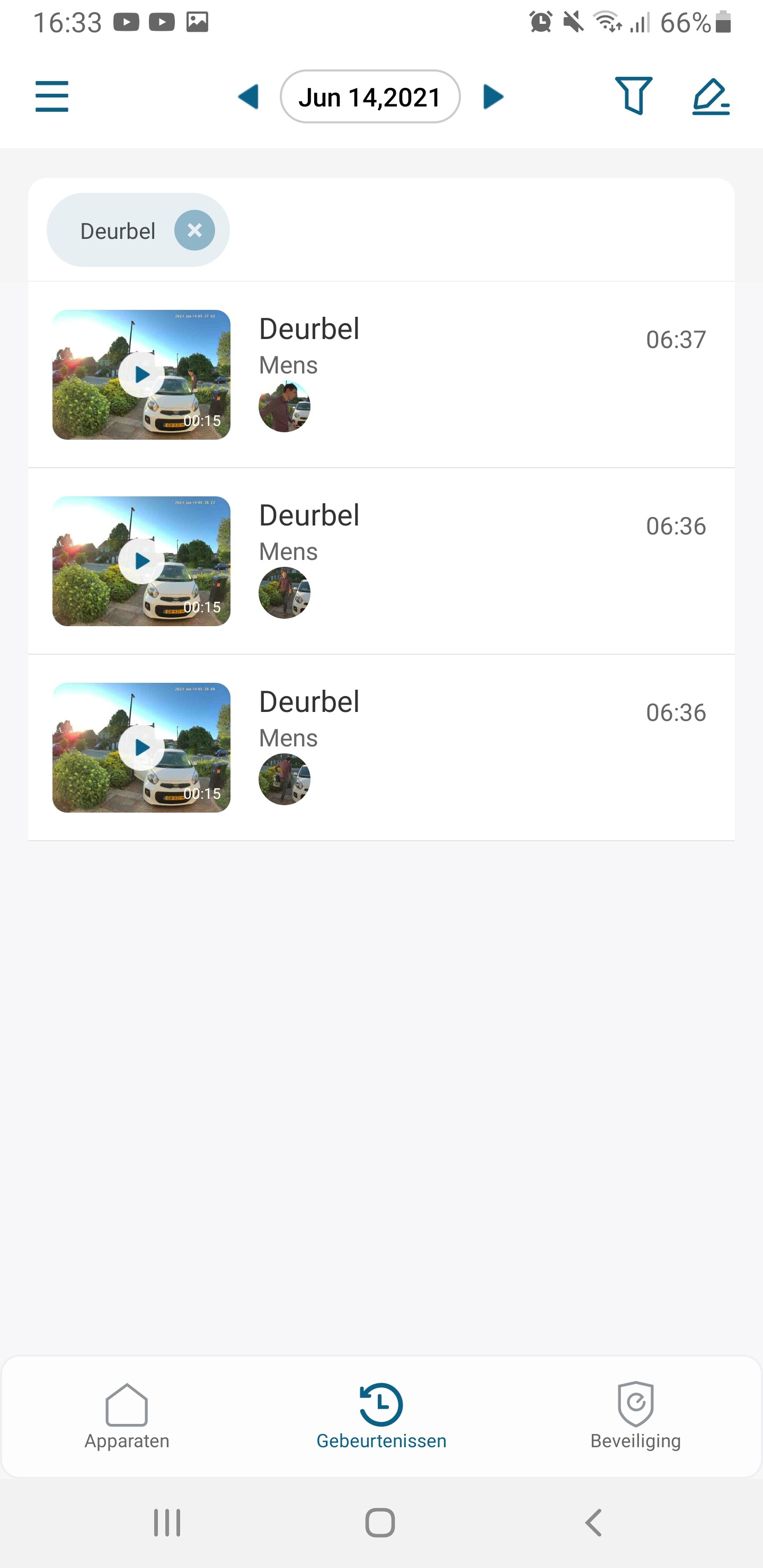
Task: View the detected person in the 06:37 event
Action: (x=285, y=407)
